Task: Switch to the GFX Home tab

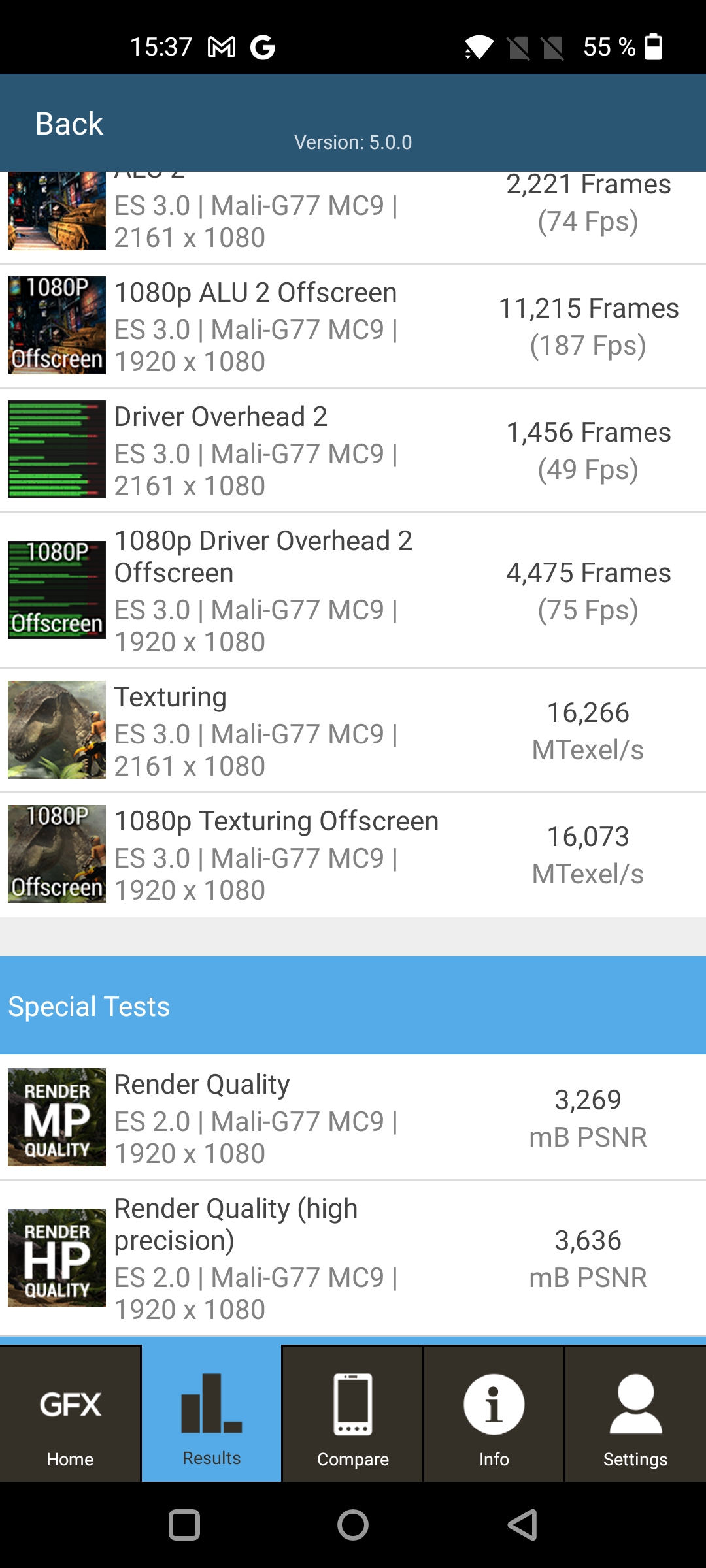Action: coord(70,1414)
